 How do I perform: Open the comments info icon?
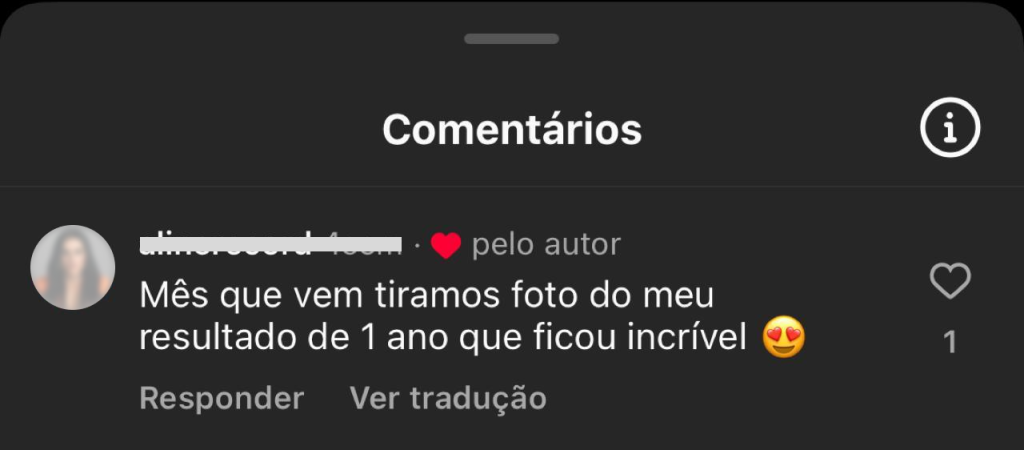(949, 128)
